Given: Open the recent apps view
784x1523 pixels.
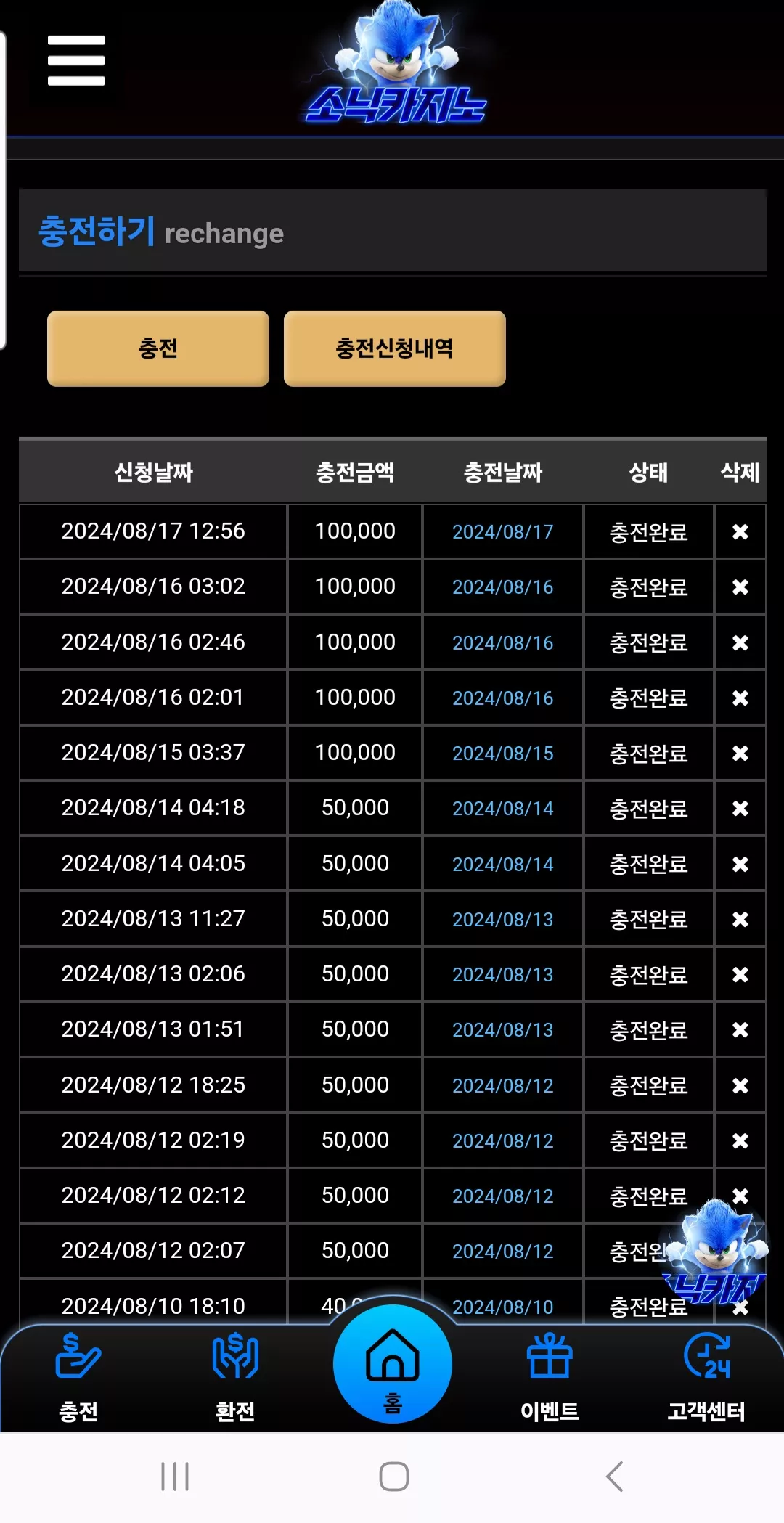Looking at the screenshot, I should click(175, 1477).
